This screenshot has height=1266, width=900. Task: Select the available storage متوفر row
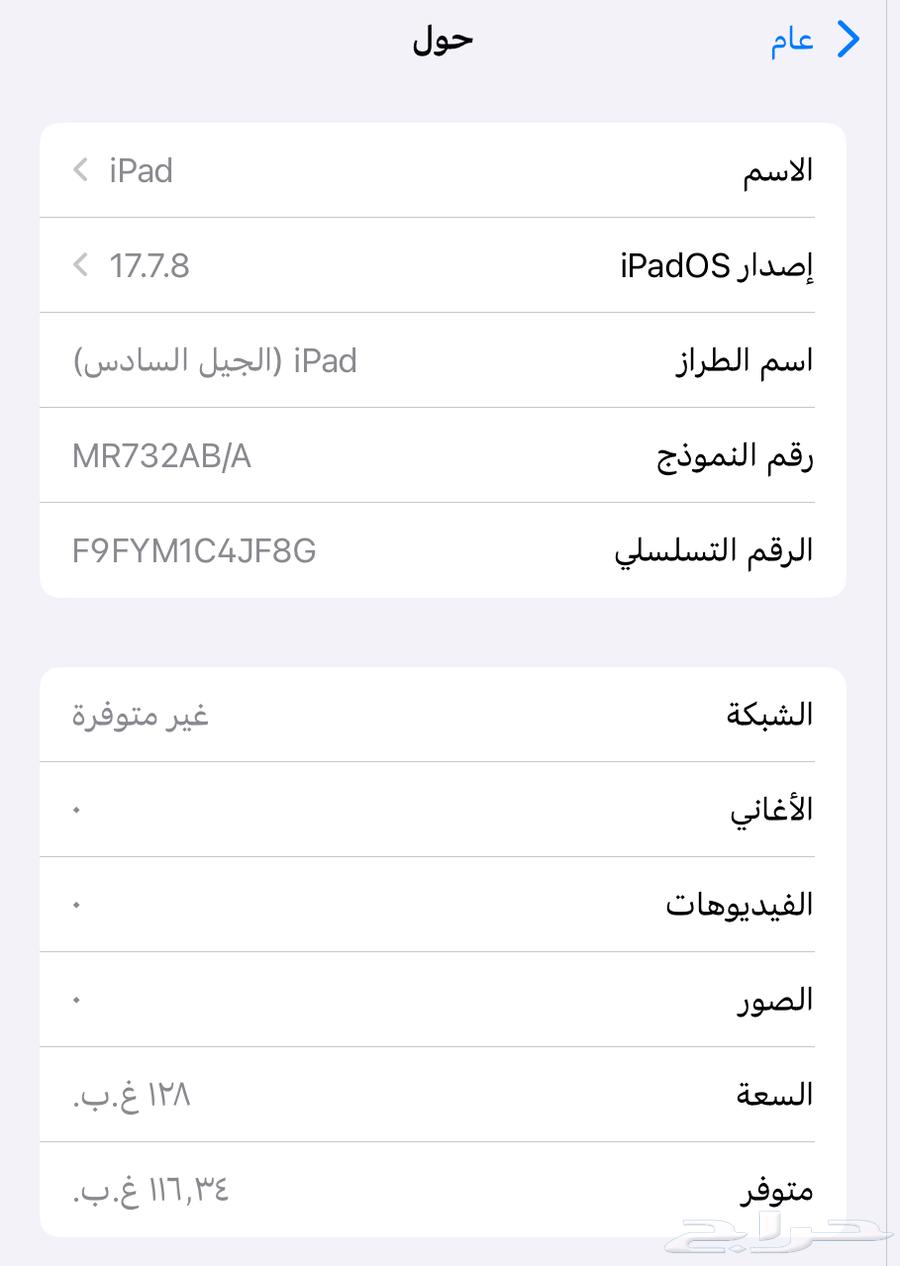point(440,1189)
